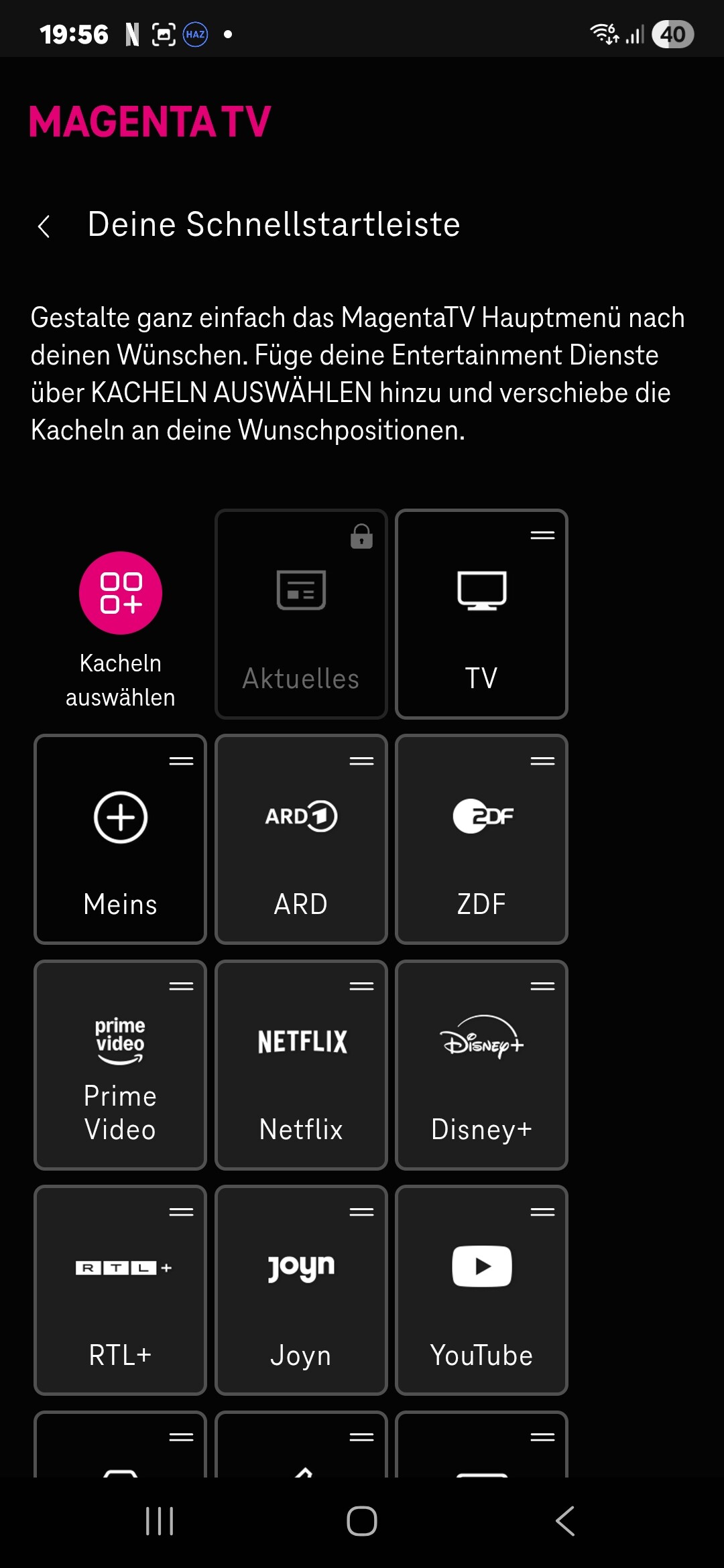The width and height of the screenshot is (724, 1568).
Task: Select the Prime Video tile
Action: [120, 1065]
